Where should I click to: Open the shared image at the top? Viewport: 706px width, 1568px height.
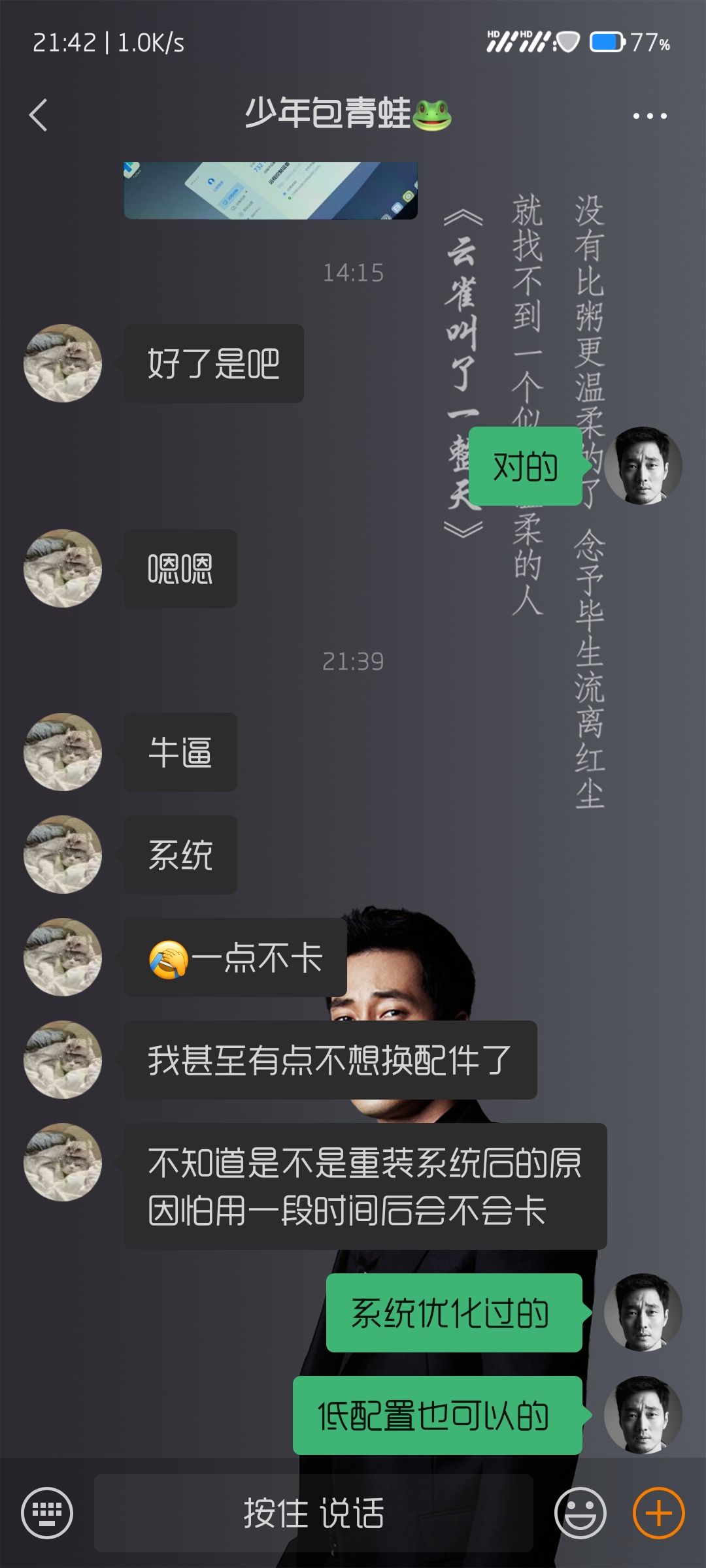click(271, 190)
